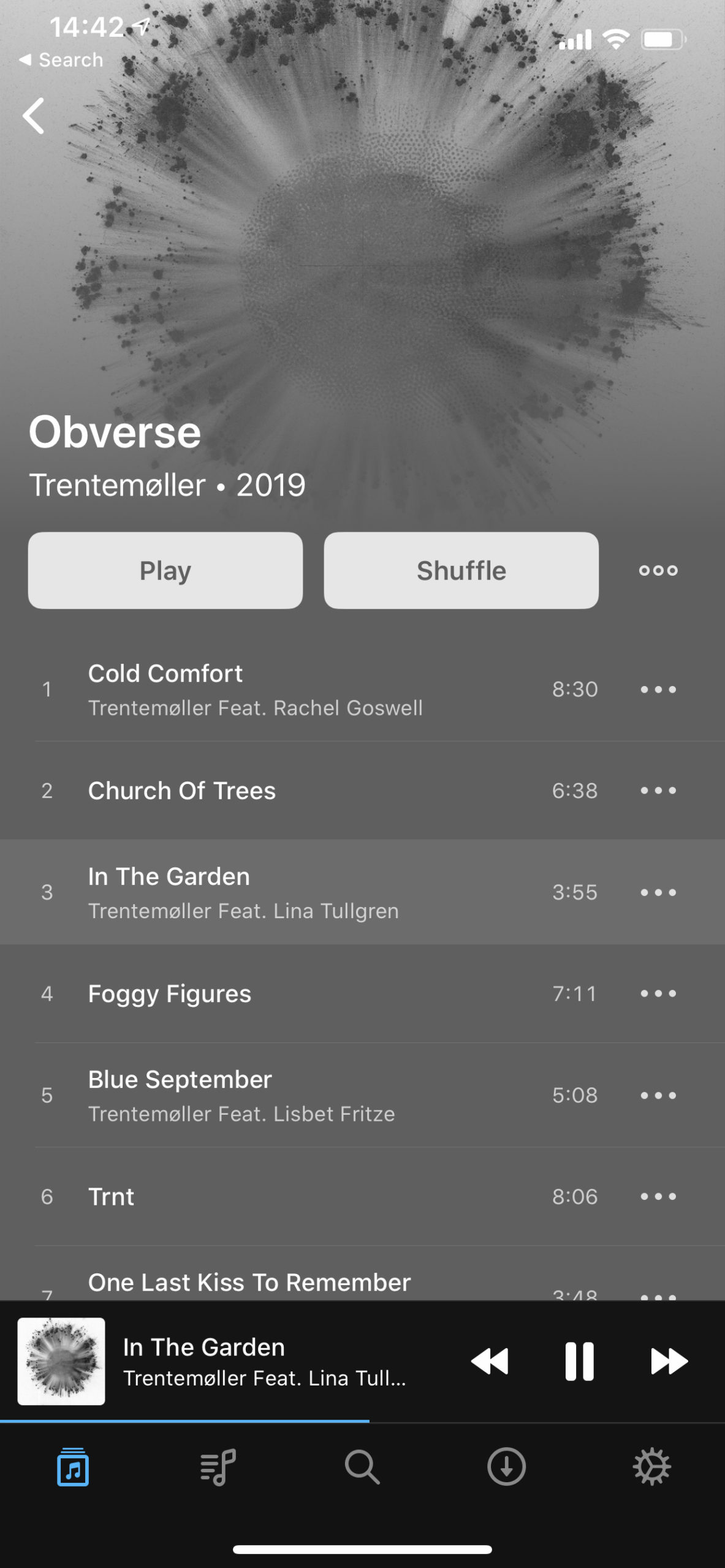Select the Church Of Trees track
The image size is (725, 1568).
point(362,791)
